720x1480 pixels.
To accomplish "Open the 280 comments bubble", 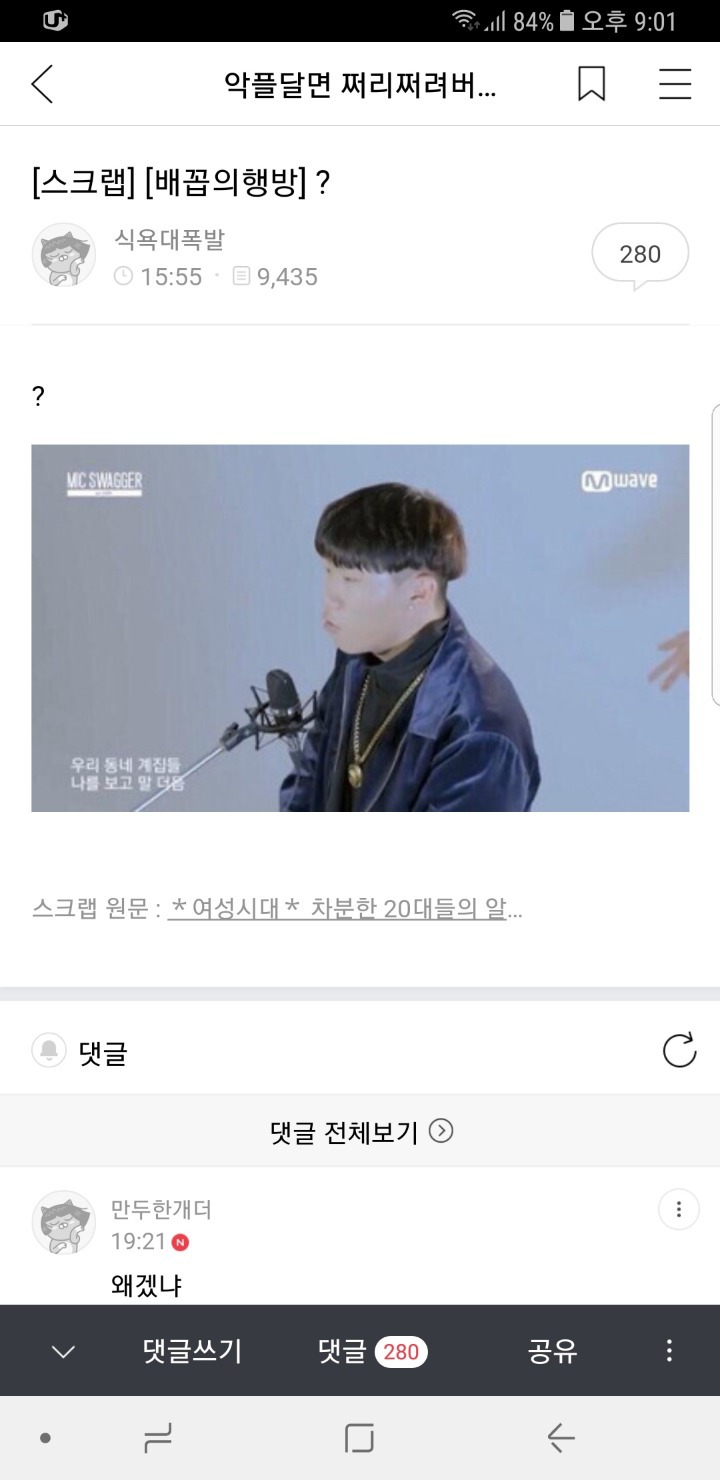I will point(640,255).
